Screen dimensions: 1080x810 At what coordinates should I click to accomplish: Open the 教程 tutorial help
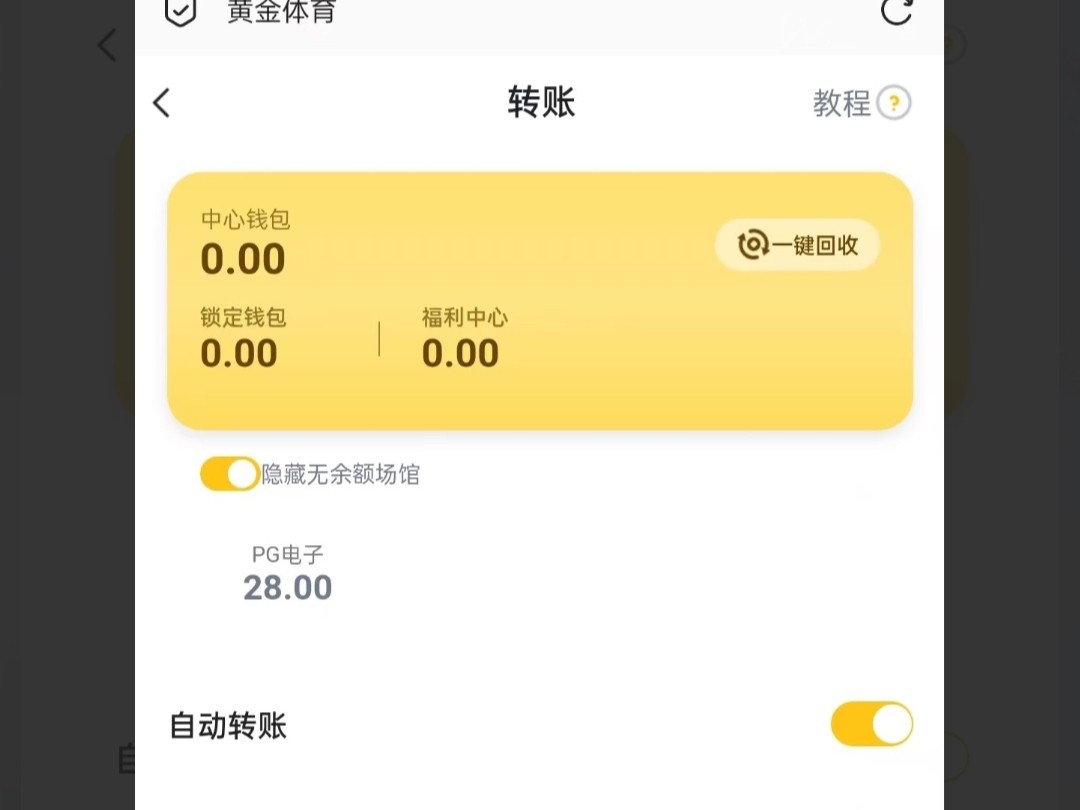[861, 103]
